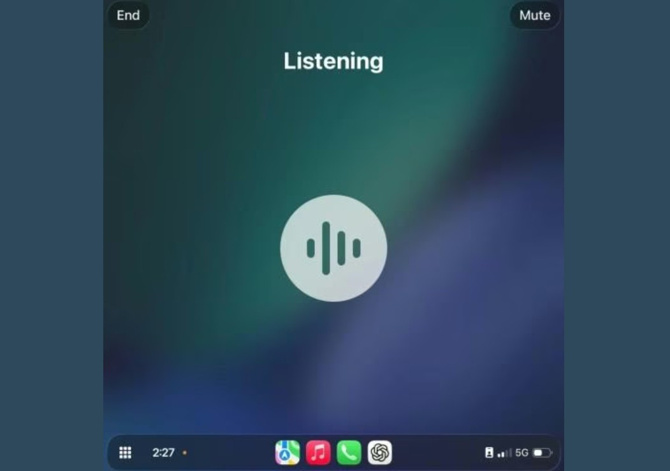Screen dimensions: 670x471
Task: Open the Phone app
Action: pos(349,452)
